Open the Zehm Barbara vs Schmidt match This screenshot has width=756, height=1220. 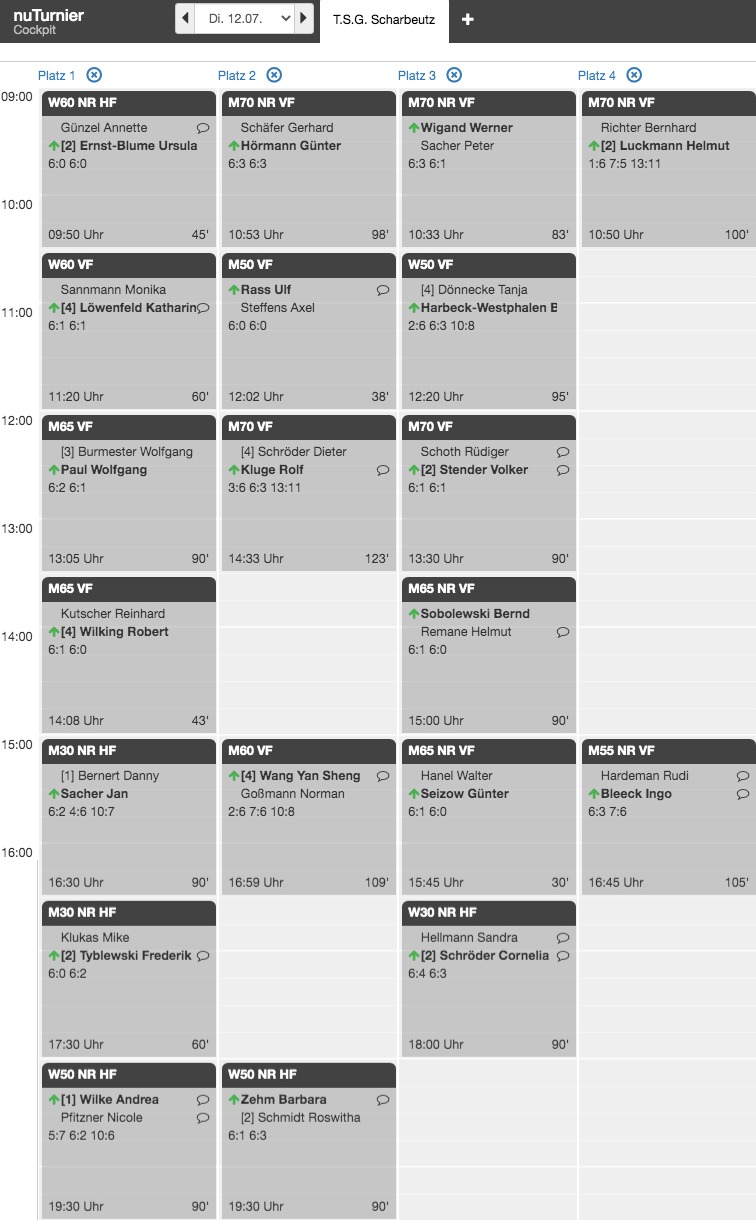309,1141
